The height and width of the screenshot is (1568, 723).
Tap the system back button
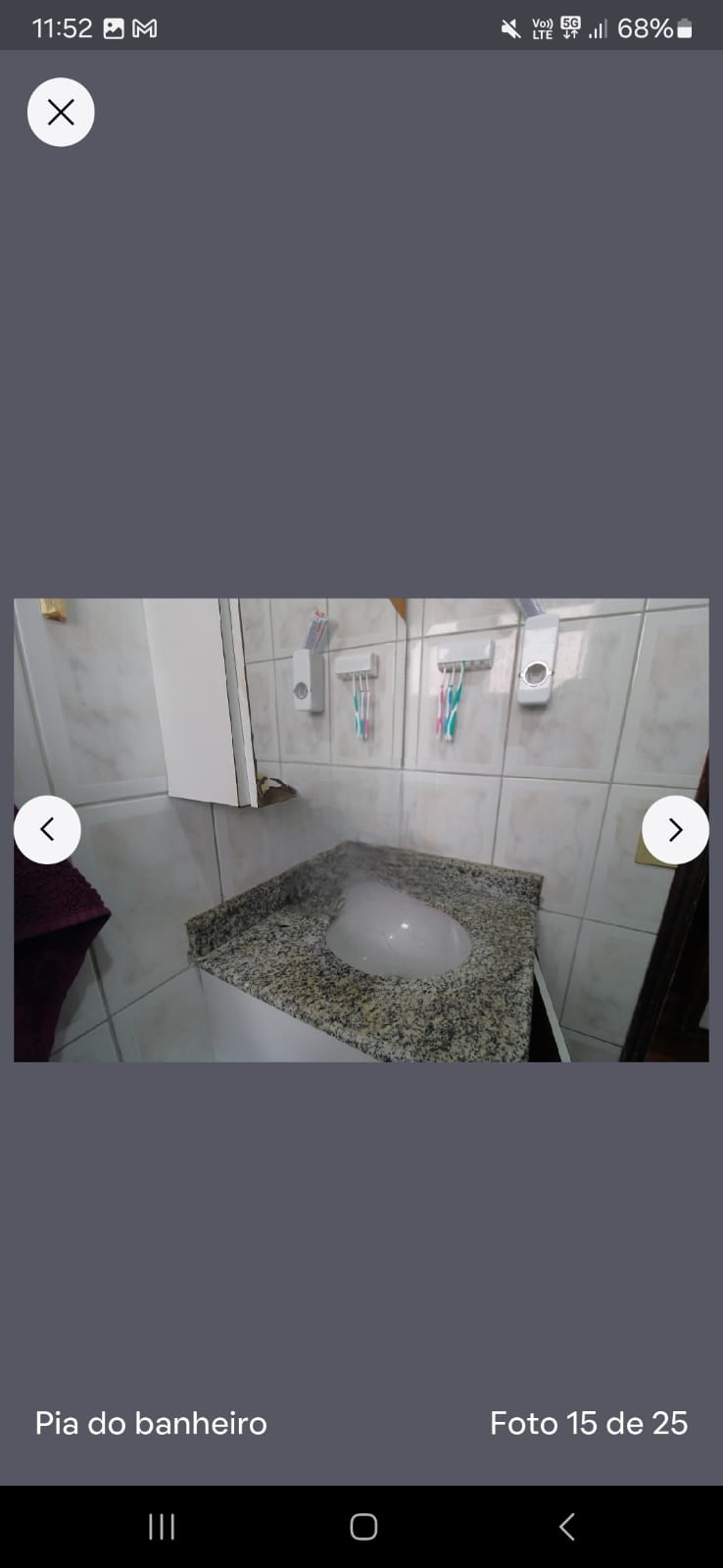pos(566,1526)
